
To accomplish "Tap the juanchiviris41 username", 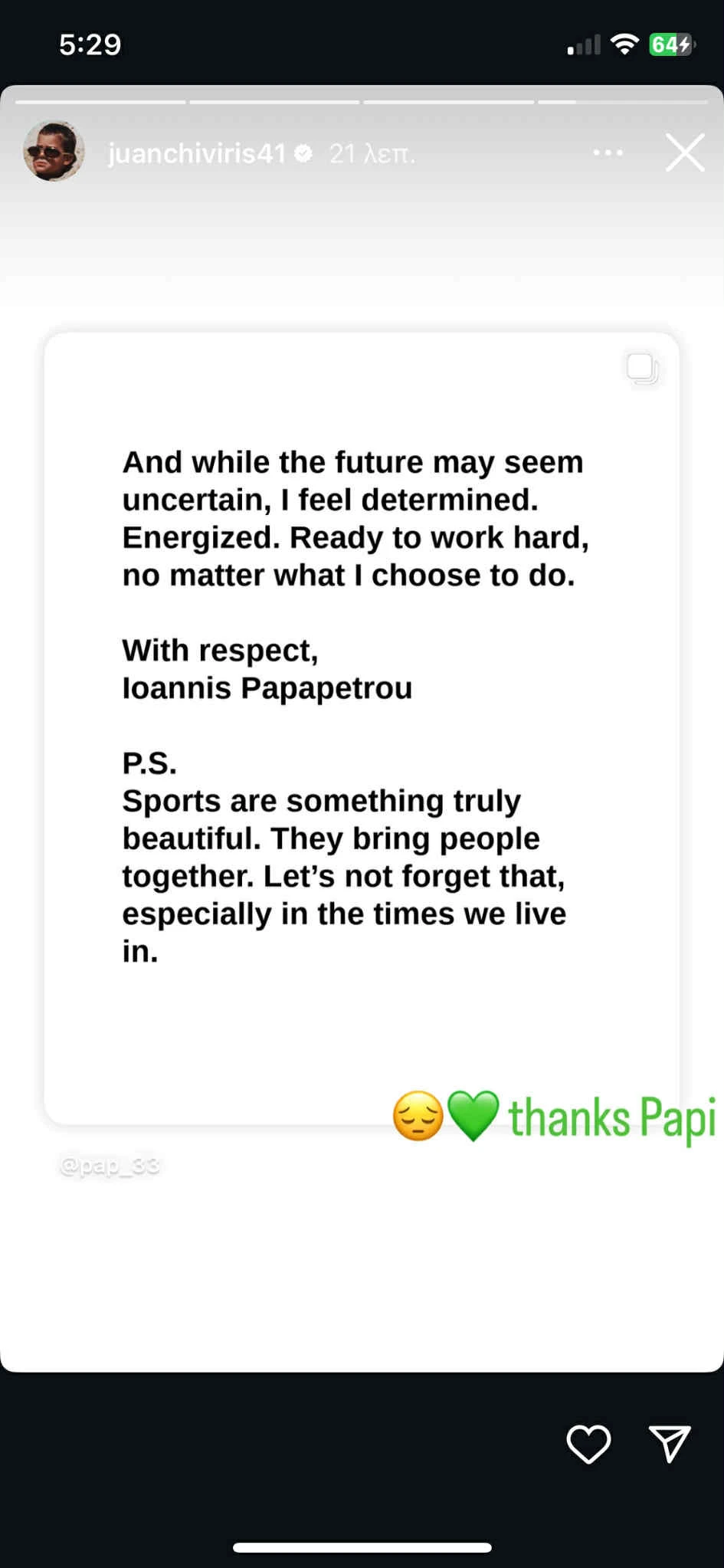I will tap(197, 154).
